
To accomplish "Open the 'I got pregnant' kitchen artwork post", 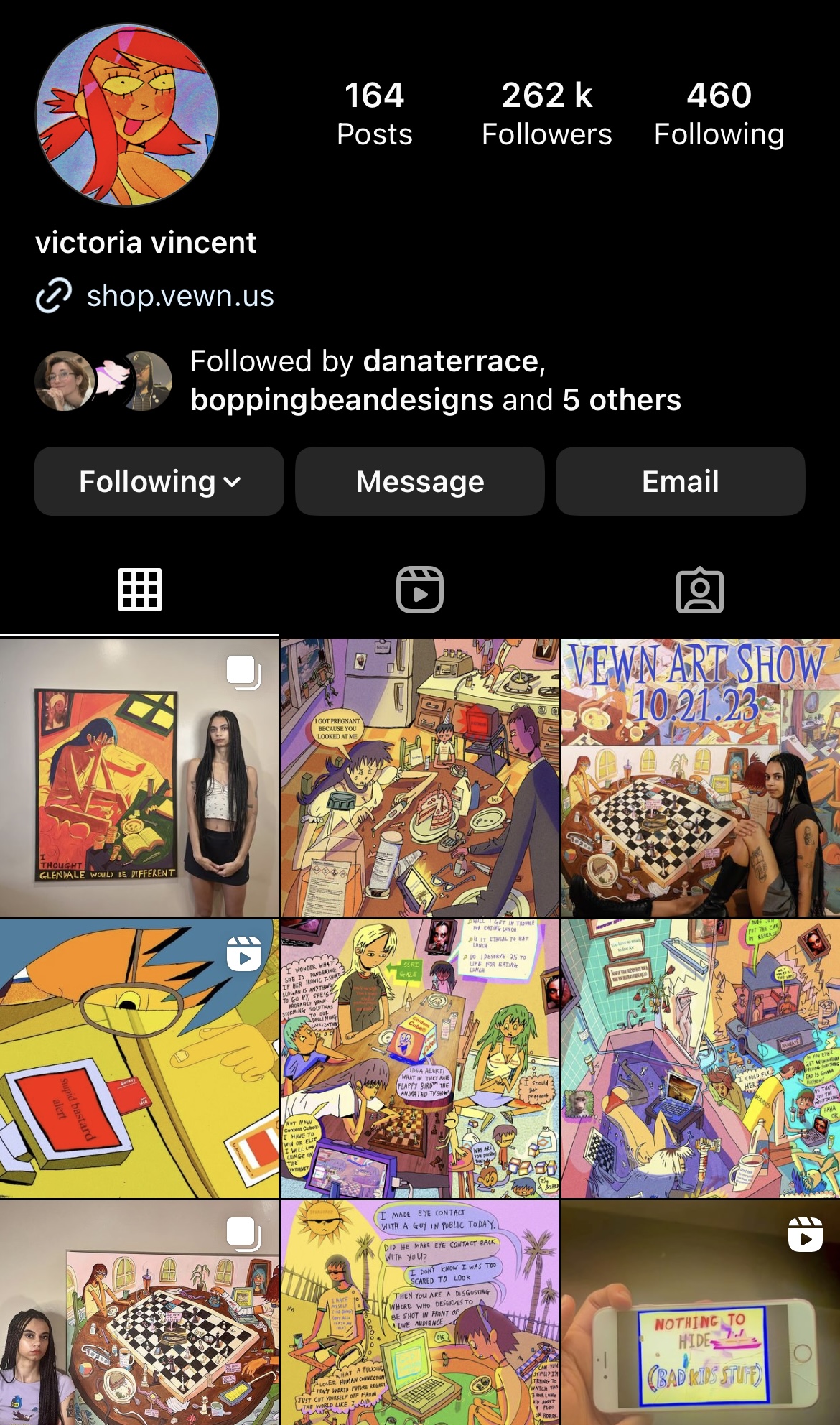I will [x=420, y=778].
